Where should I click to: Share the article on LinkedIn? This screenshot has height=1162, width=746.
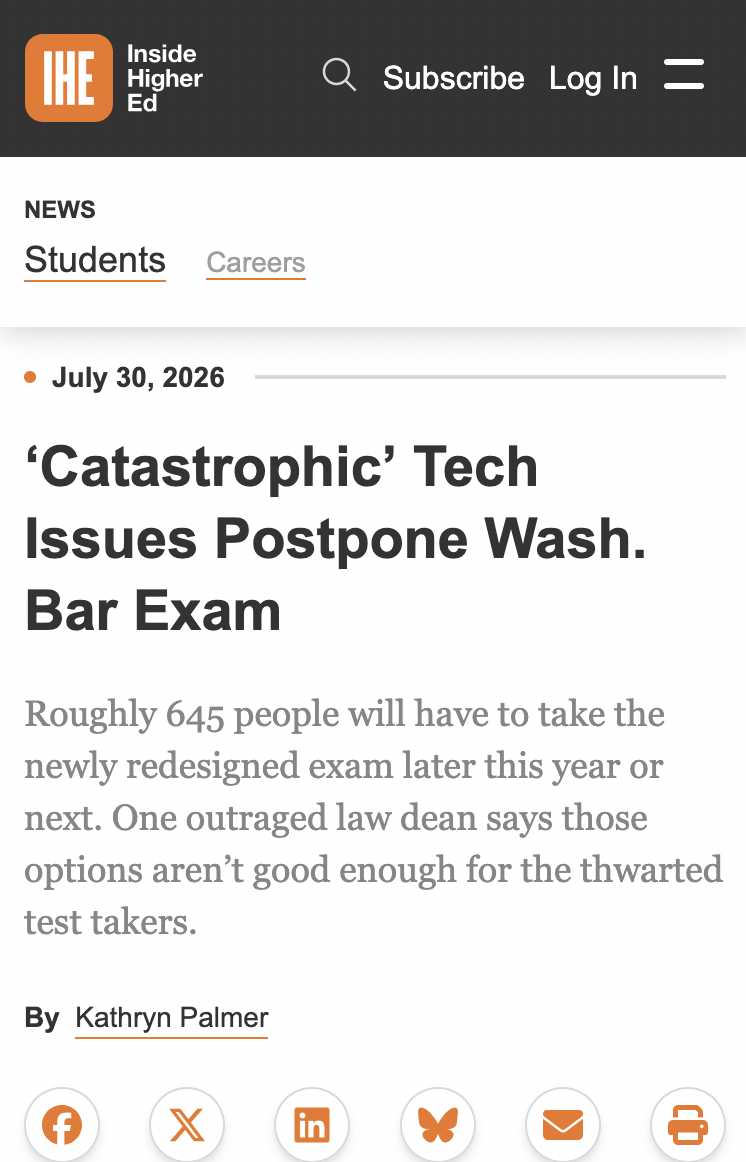tap(312, 1125)
